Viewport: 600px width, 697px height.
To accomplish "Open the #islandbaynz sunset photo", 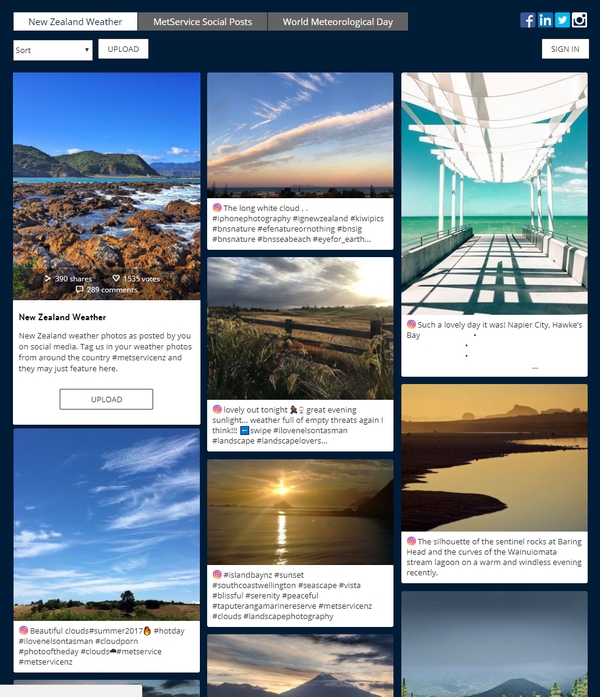I will point(300,512).
